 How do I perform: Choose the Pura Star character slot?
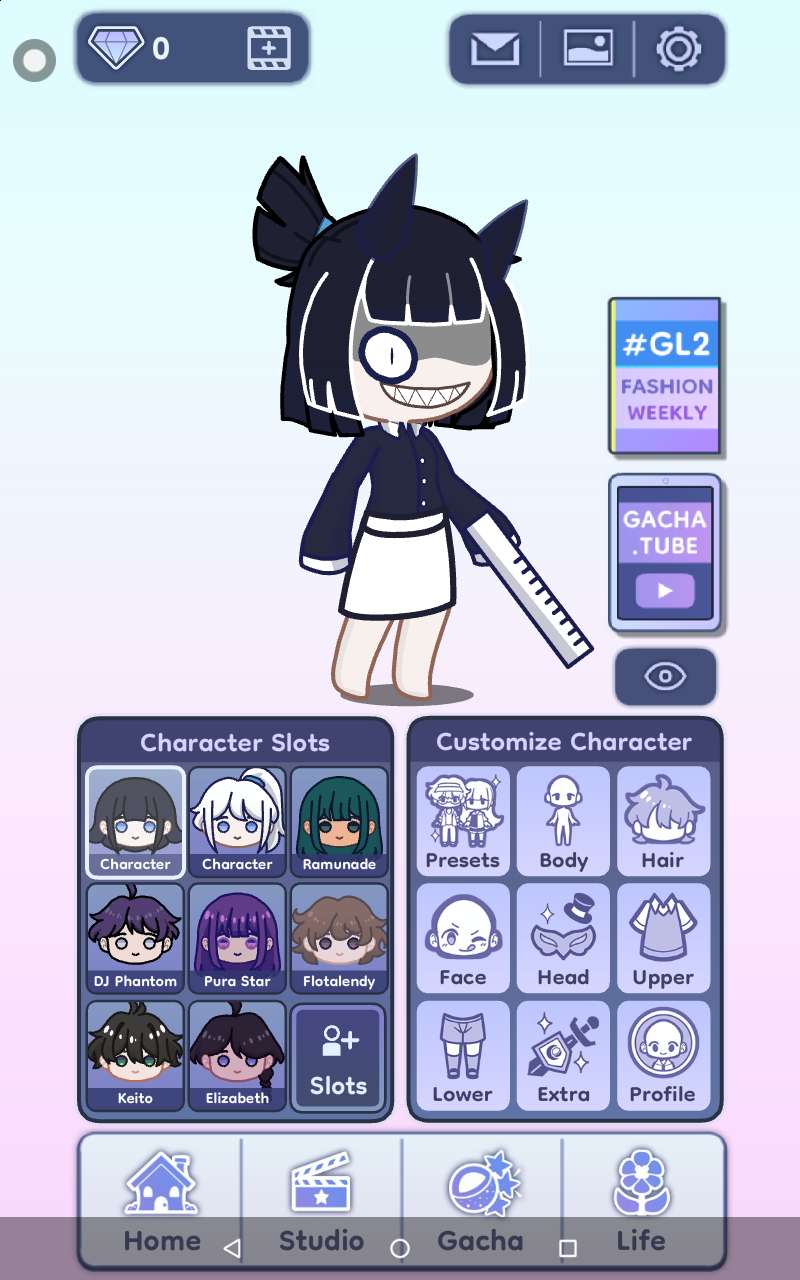[x=237, y=938]
